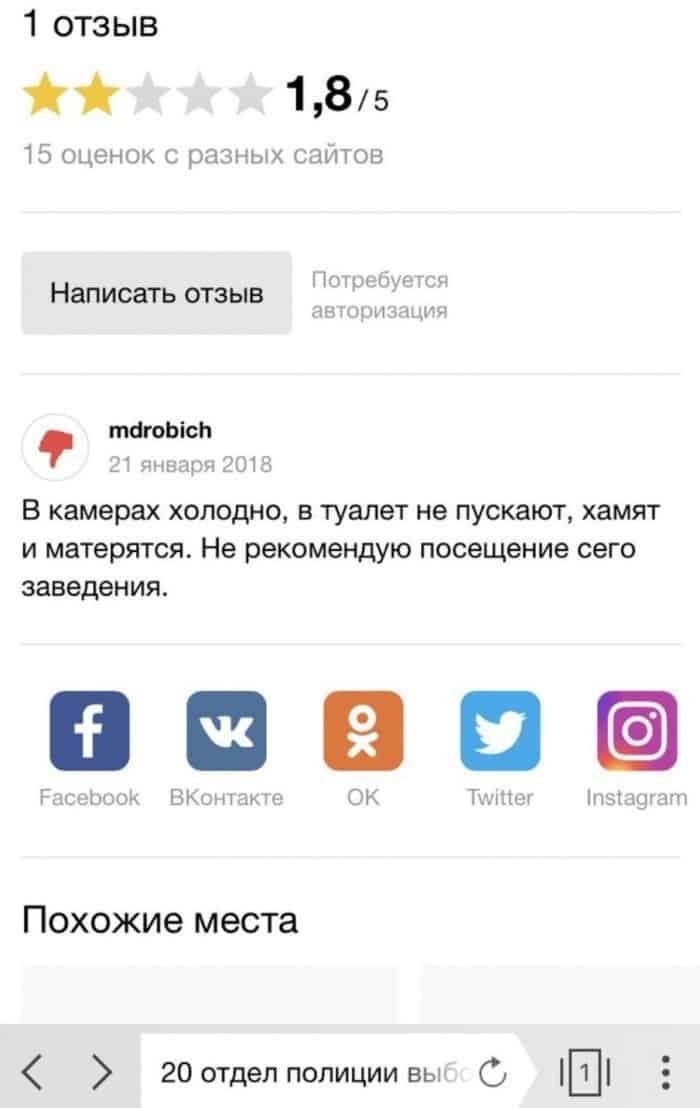Open the OK (Одноклассники) link
Viewport: 700px width, 1108px height.
[x=363, y=731]
